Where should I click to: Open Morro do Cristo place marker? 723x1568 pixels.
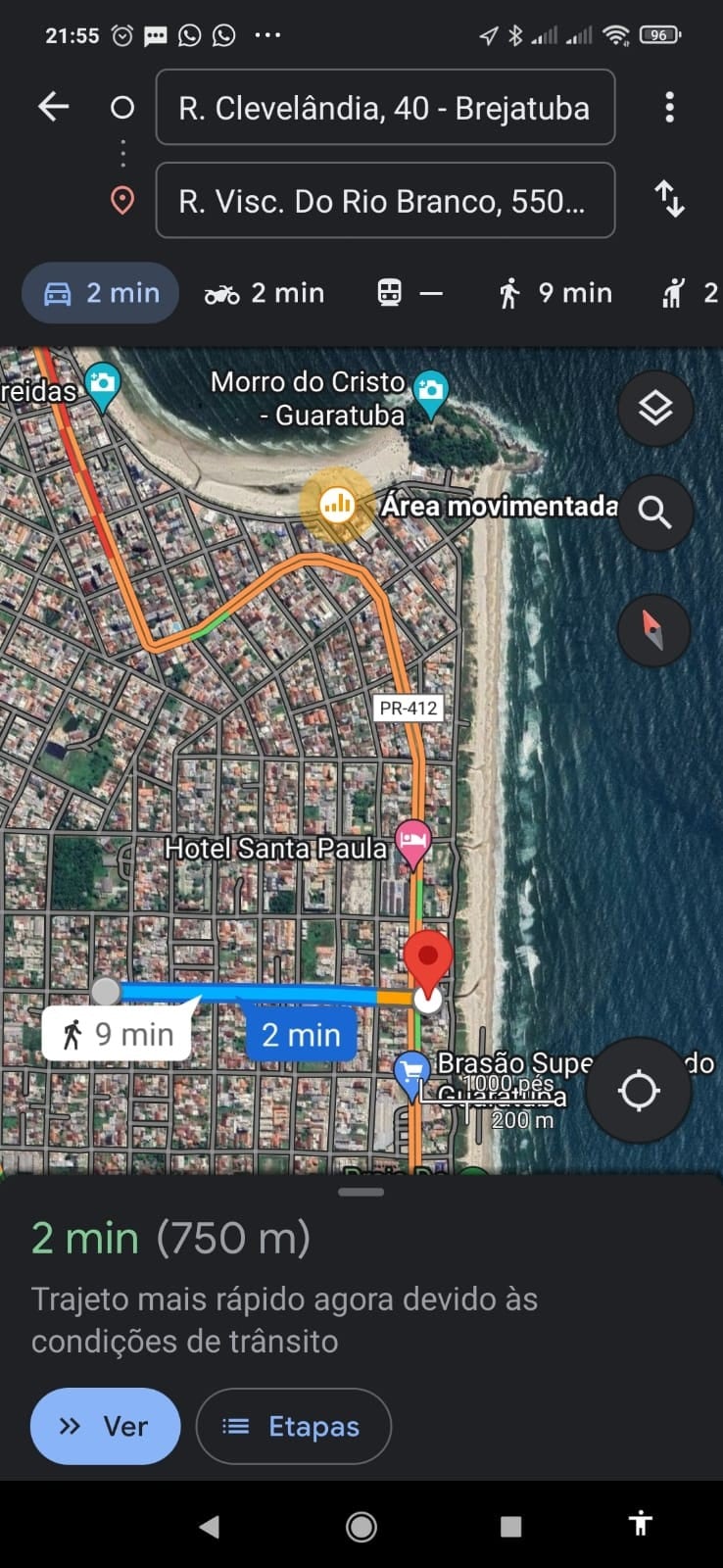(x=430, y=390)
